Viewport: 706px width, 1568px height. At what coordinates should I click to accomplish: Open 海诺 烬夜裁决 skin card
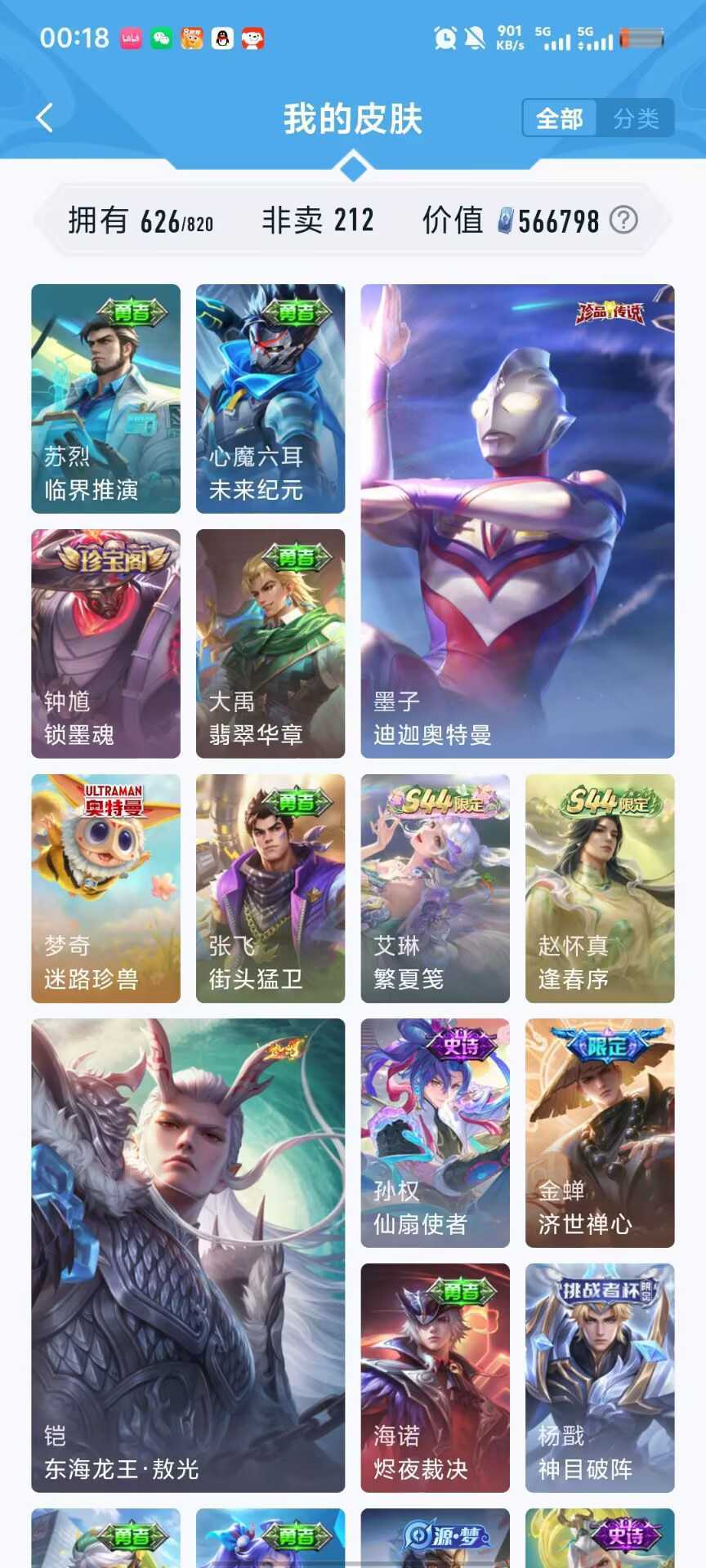(x=436, y=1378)
